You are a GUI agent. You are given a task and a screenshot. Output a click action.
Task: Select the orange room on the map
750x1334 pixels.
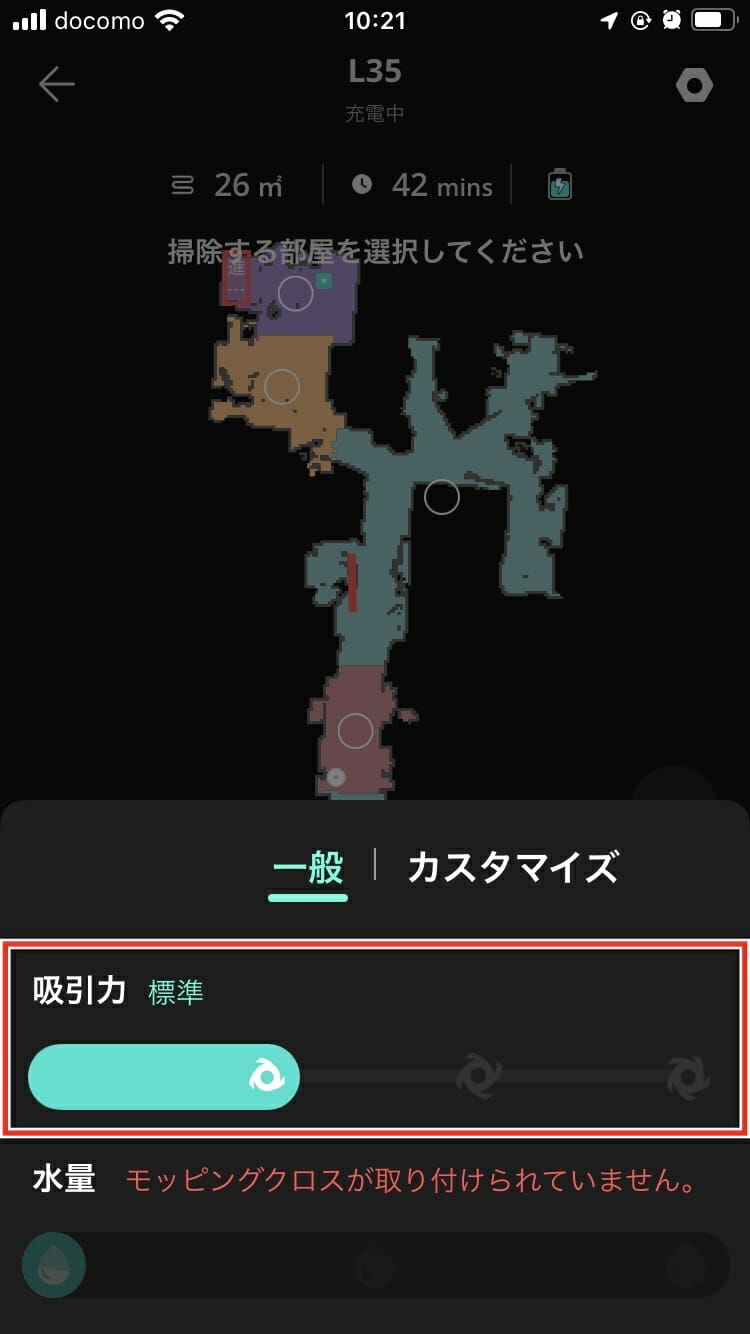point(282,385)
